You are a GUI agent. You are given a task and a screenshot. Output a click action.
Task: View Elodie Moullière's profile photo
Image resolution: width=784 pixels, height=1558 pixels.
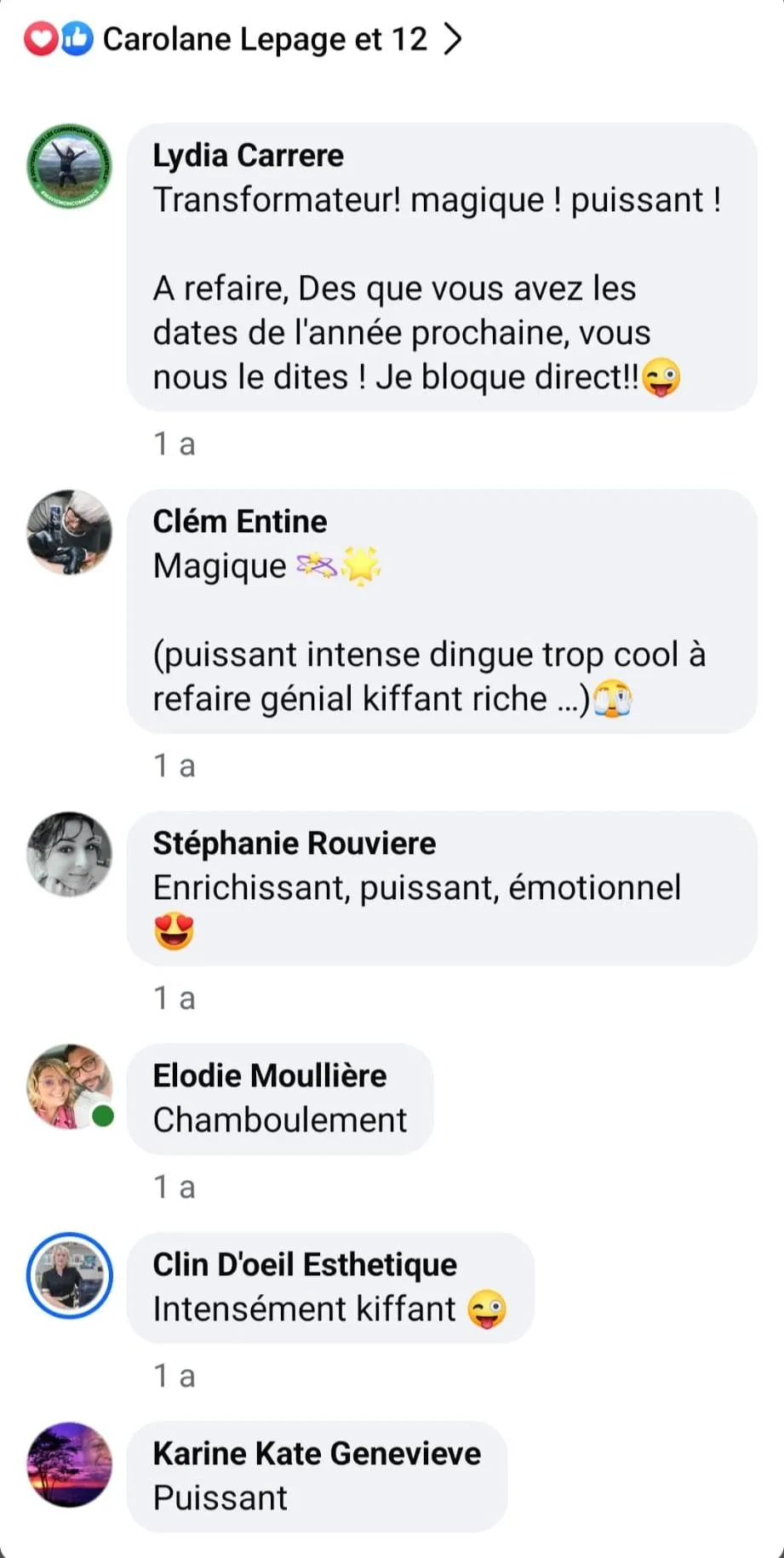click(x=70, y=1086)
